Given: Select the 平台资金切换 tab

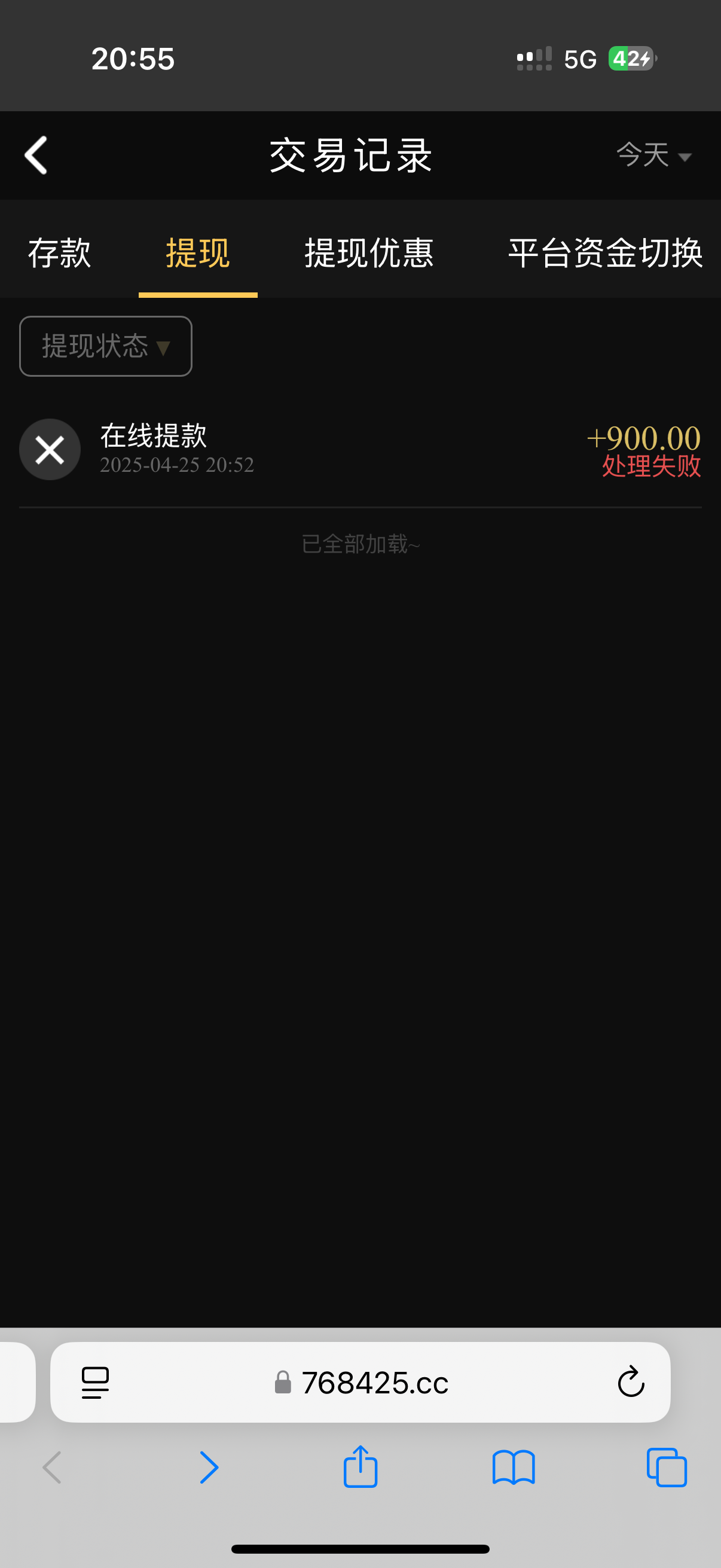Looking at the screenshot, I should (606, 254).
